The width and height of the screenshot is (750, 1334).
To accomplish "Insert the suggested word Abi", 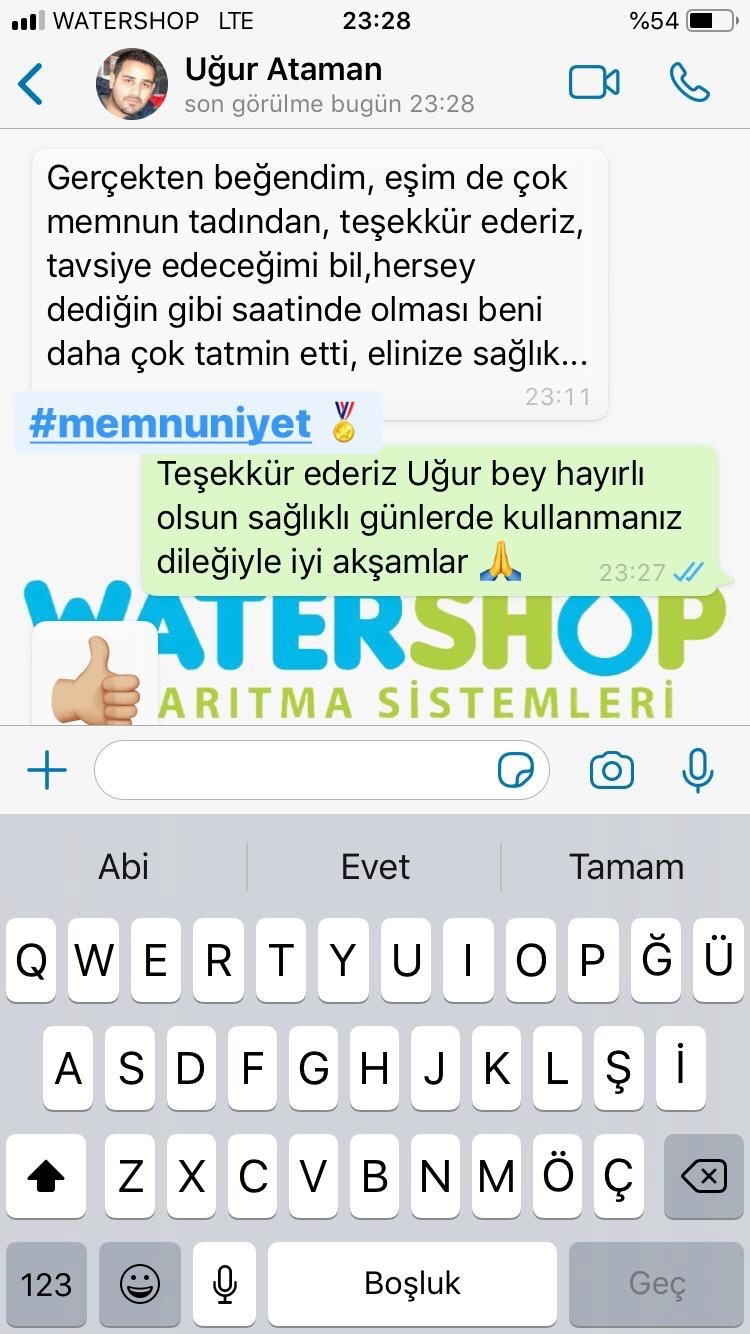I will [123, 867].
